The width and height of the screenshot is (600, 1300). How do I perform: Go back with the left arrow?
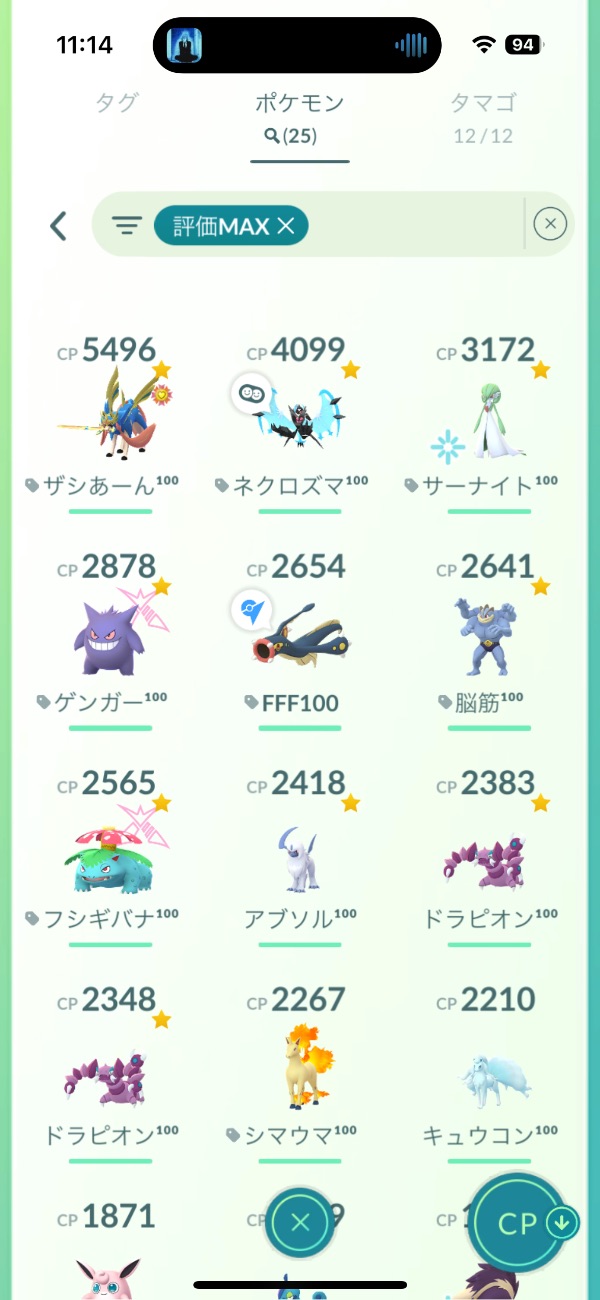pyautogui.click(x=58, y=226)
